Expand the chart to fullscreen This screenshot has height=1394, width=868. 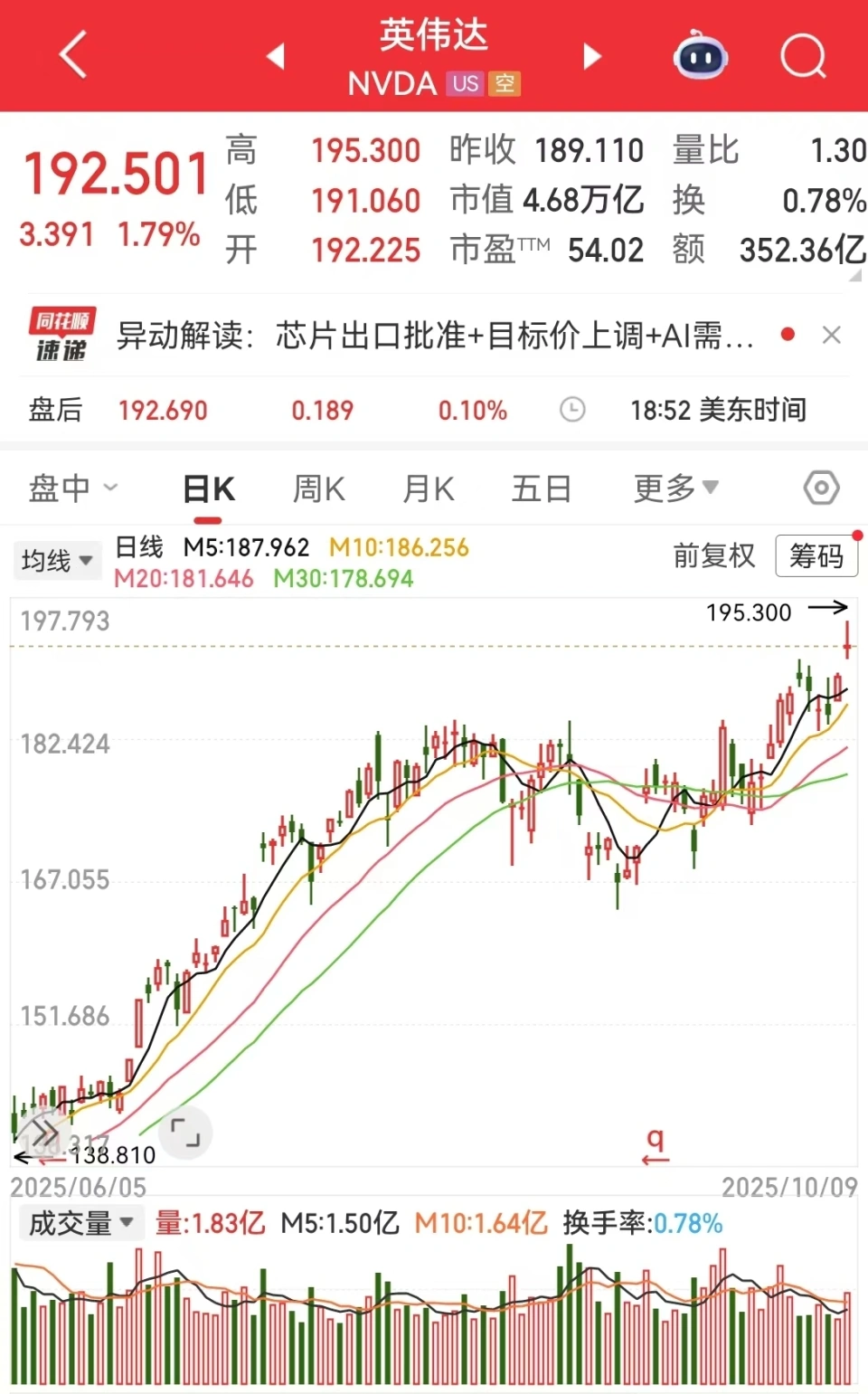pos(185,1132)
